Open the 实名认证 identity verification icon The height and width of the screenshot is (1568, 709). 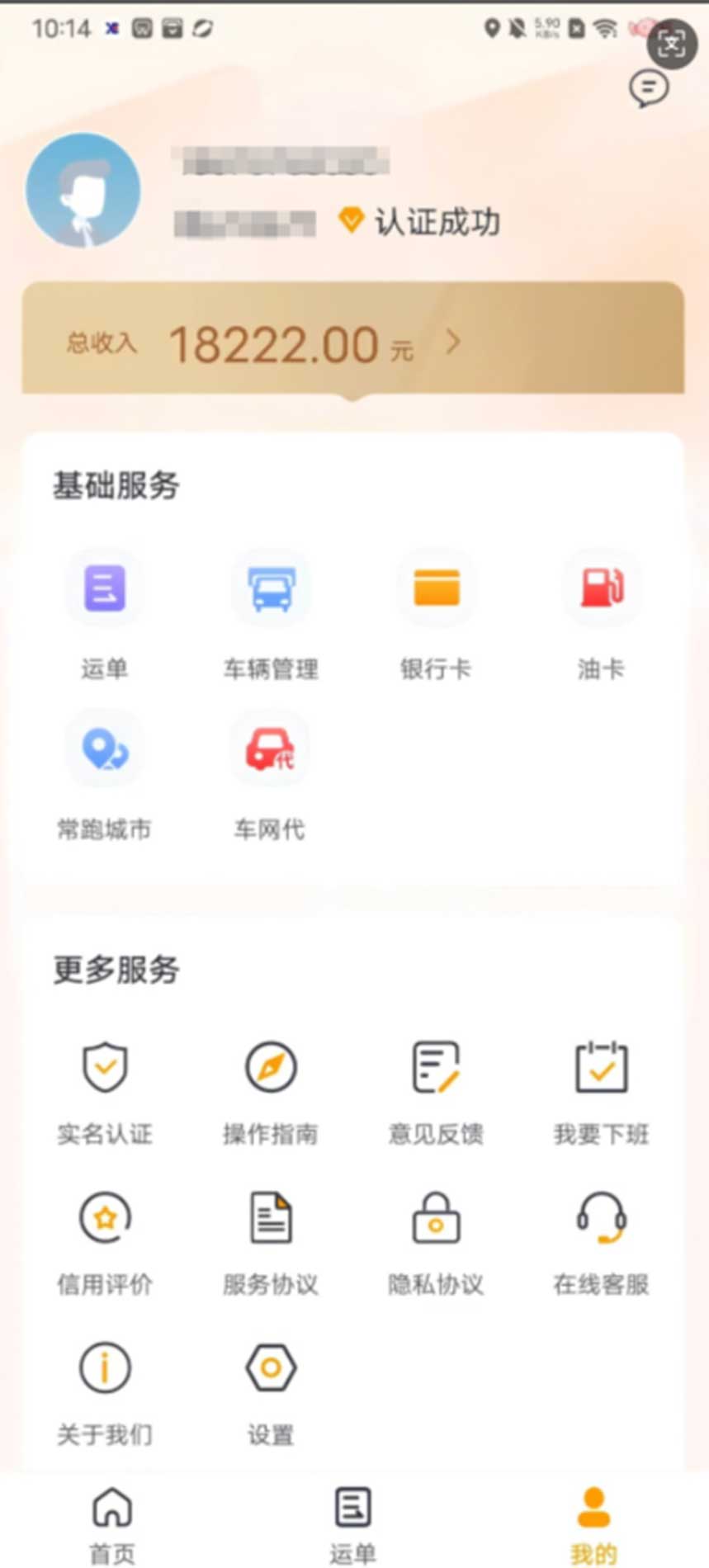click(x=104, y=1066)
